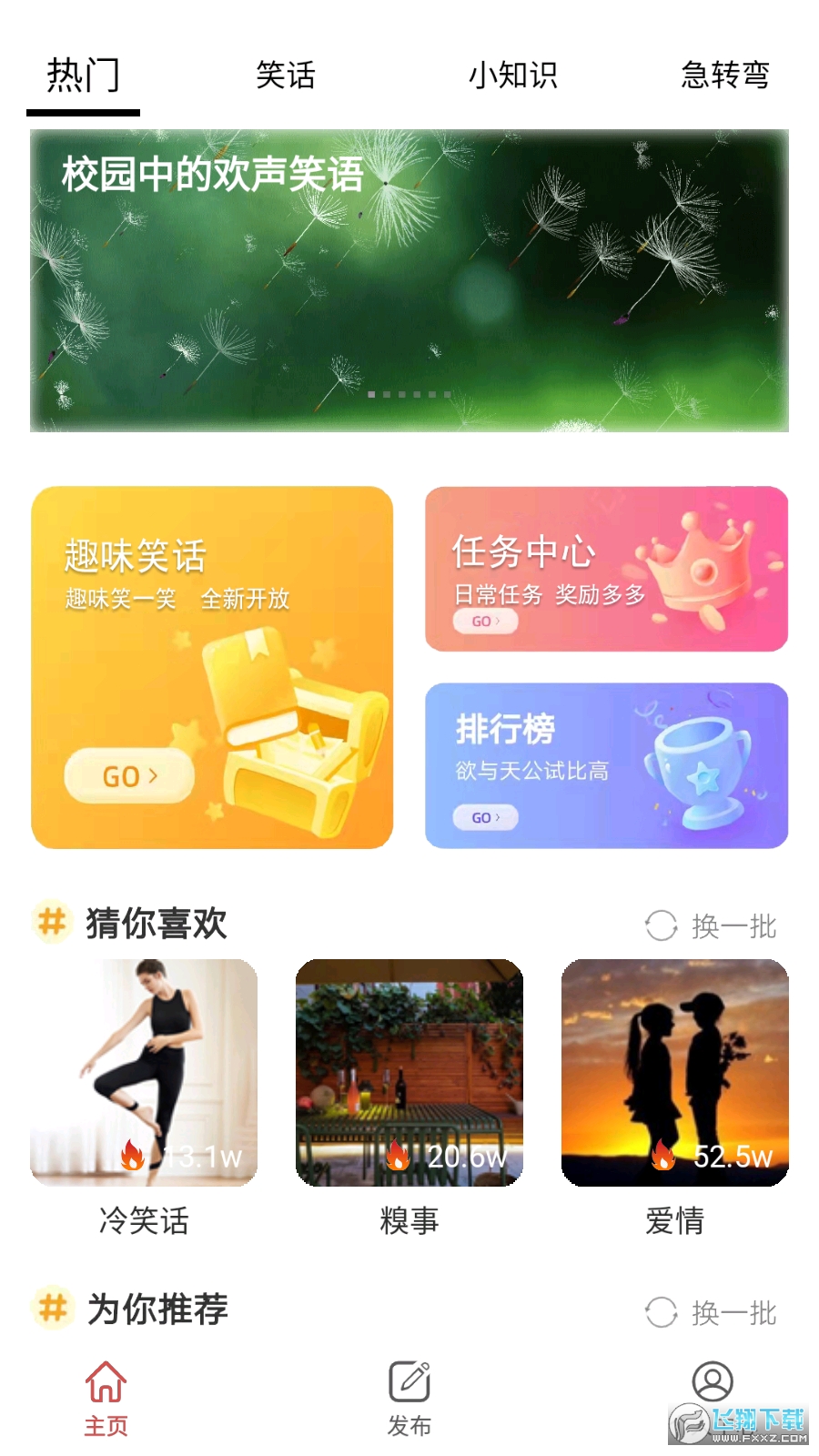The width and height of the screenshot is (819, 1456).
Task: Open the 发布 bottom tab
Action: 409,1399
